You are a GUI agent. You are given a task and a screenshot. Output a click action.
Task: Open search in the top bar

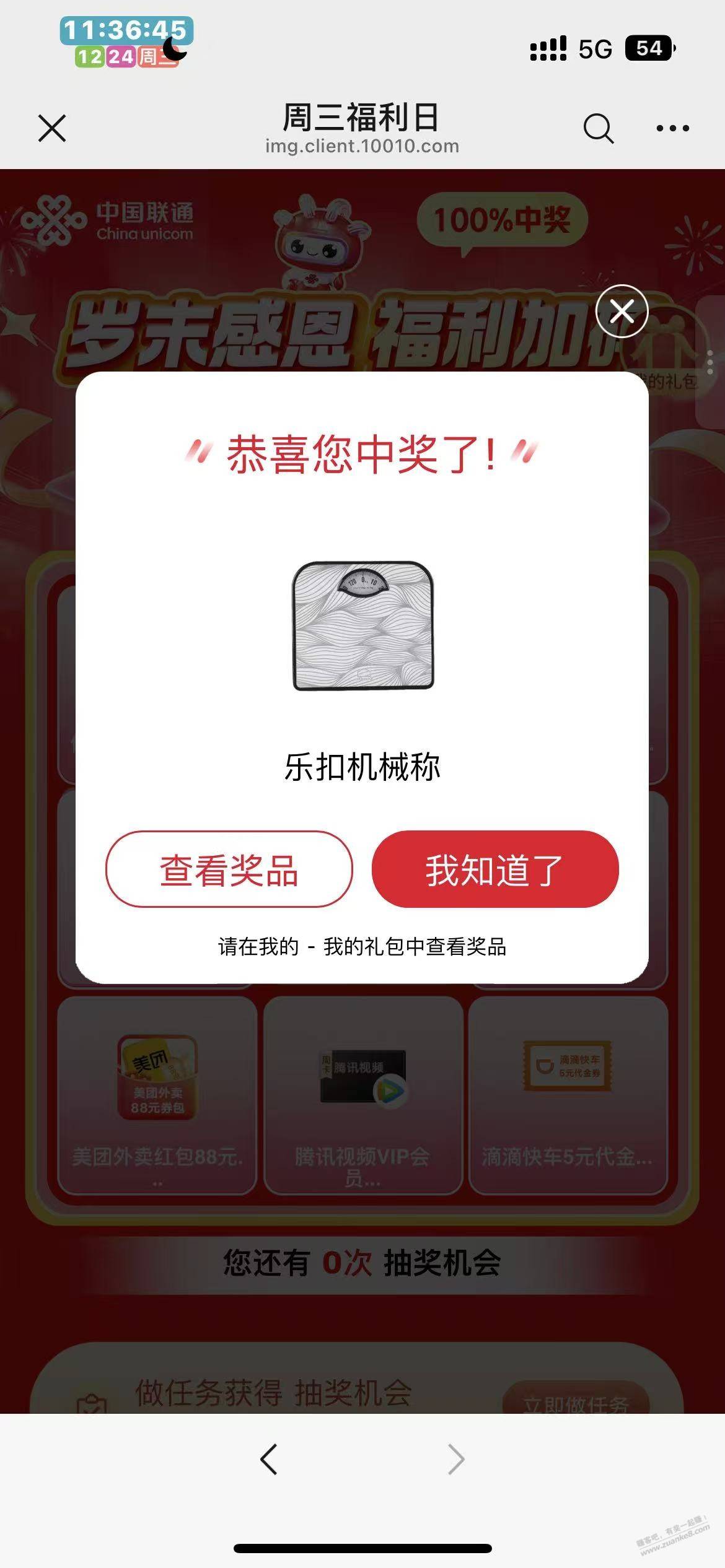(x=598, y=128)
